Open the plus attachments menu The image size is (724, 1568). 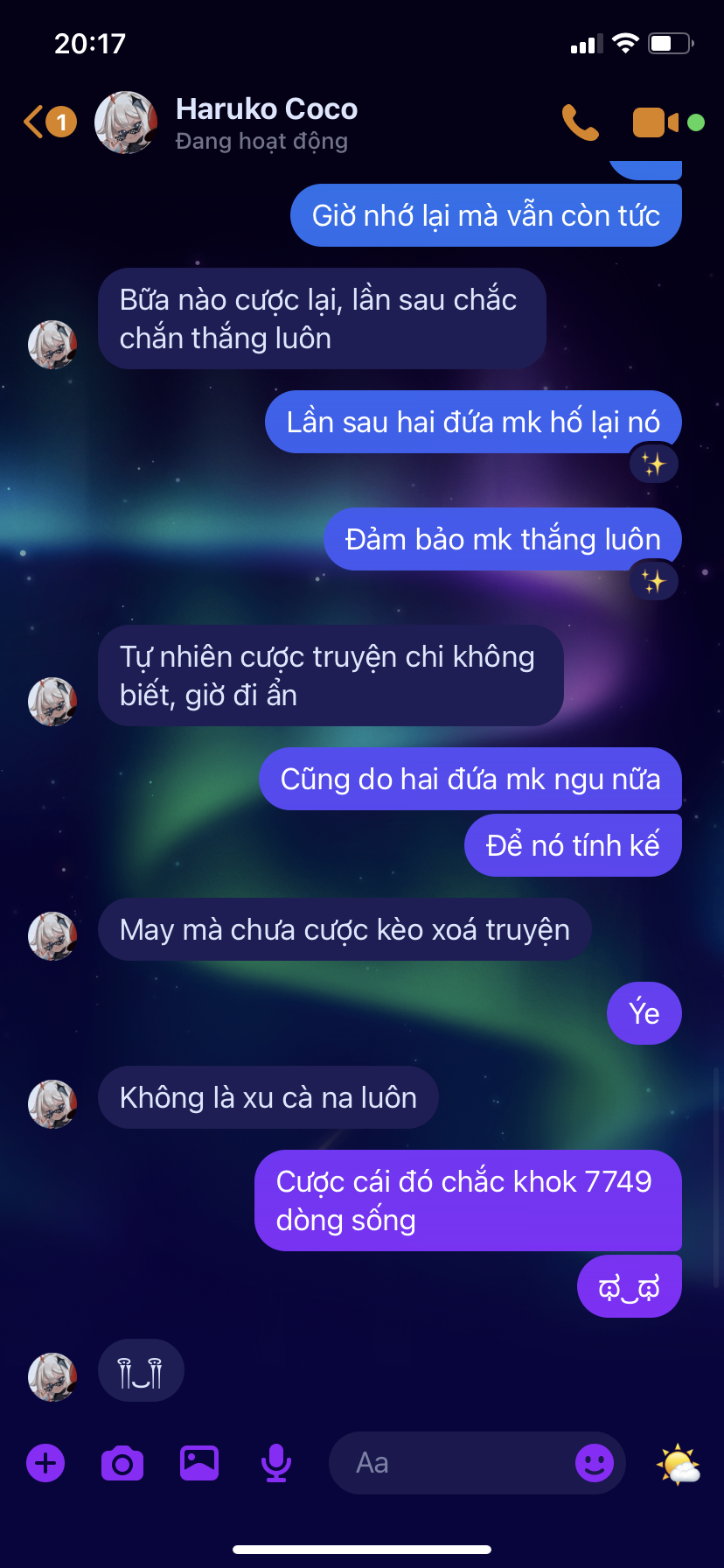(x=45, y=1463)
